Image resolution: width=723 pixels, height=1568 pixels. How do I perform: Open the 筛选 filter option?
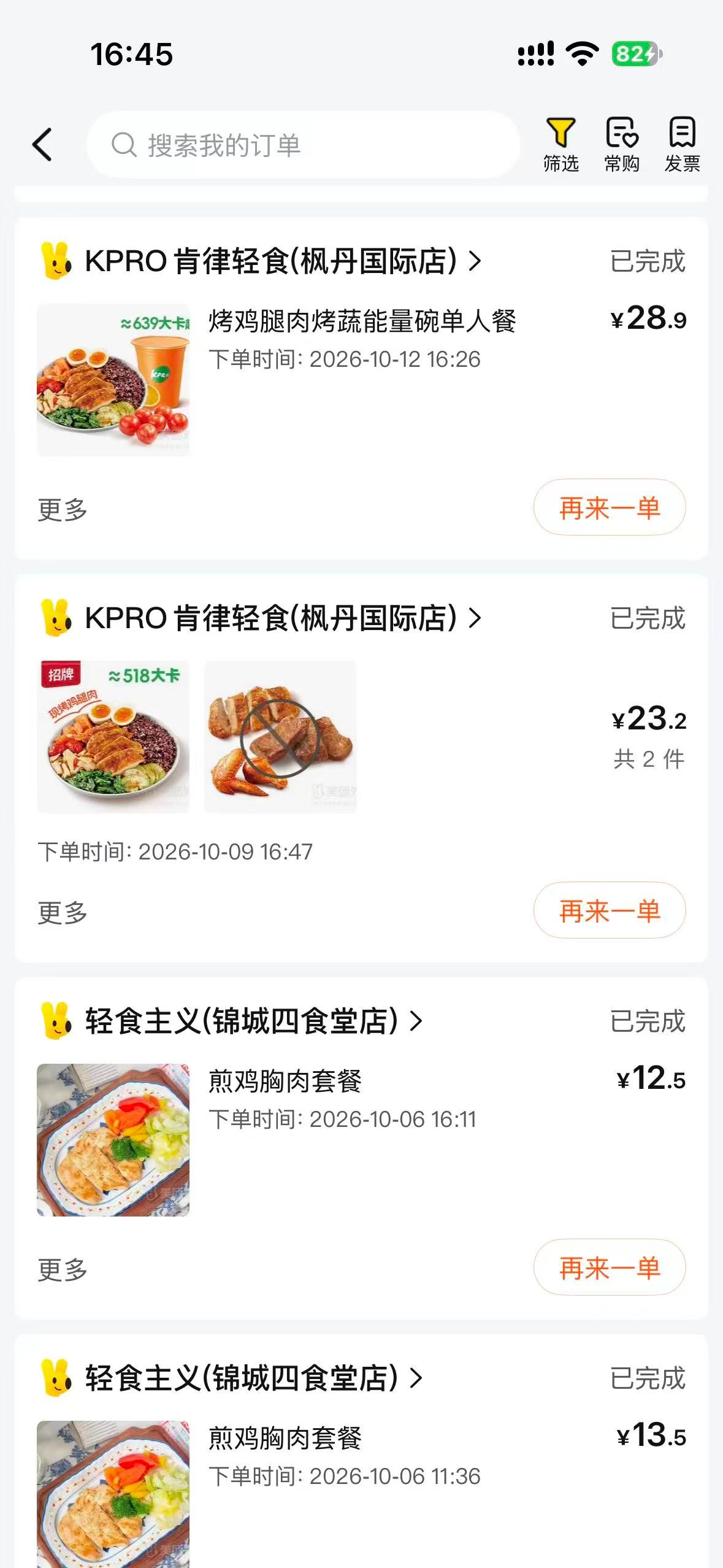tap(560, 145)
